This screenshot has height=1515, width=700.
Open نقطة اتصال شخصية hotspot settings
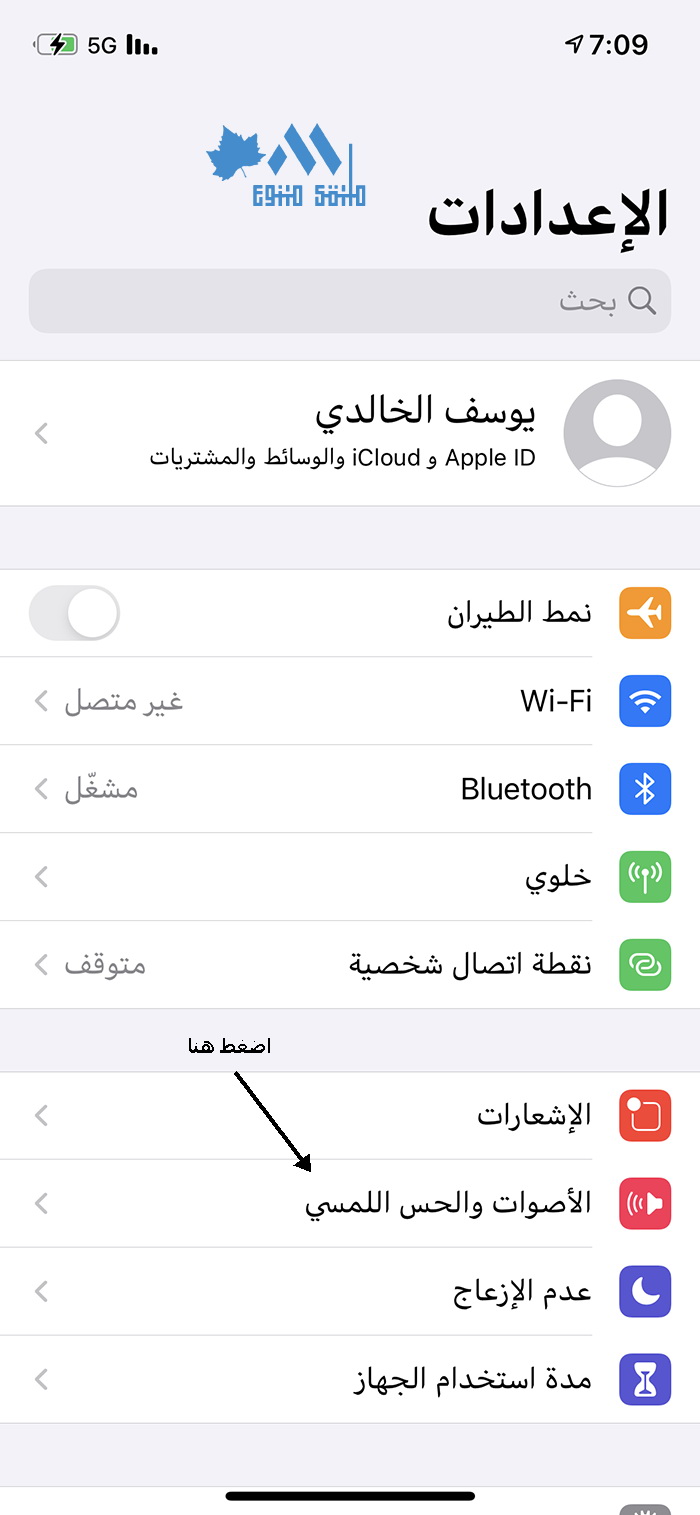350,965
